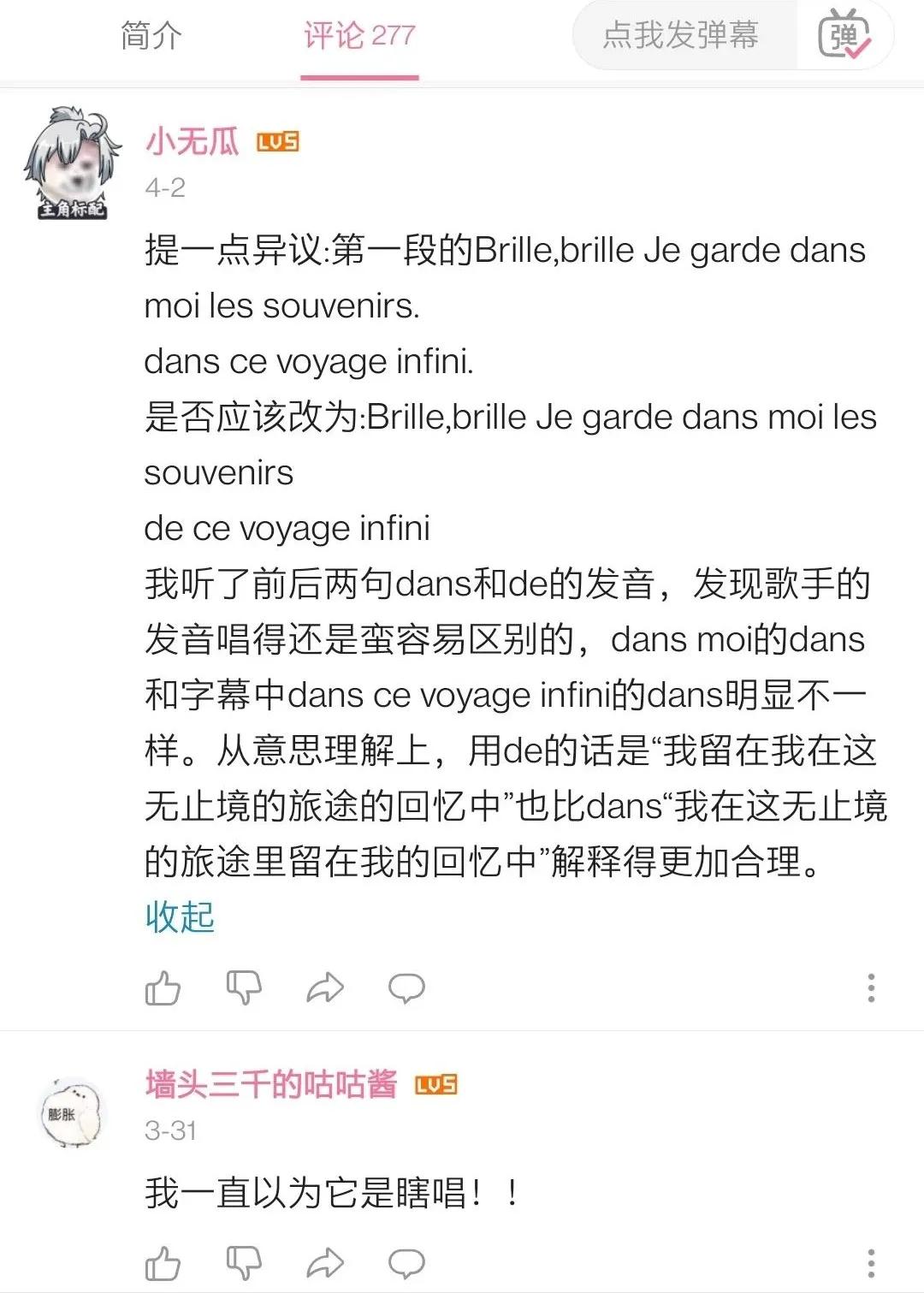This screenshot has width=924, height=1293.
Task: Share 小无瓜's comment
Action: point(325,988)
